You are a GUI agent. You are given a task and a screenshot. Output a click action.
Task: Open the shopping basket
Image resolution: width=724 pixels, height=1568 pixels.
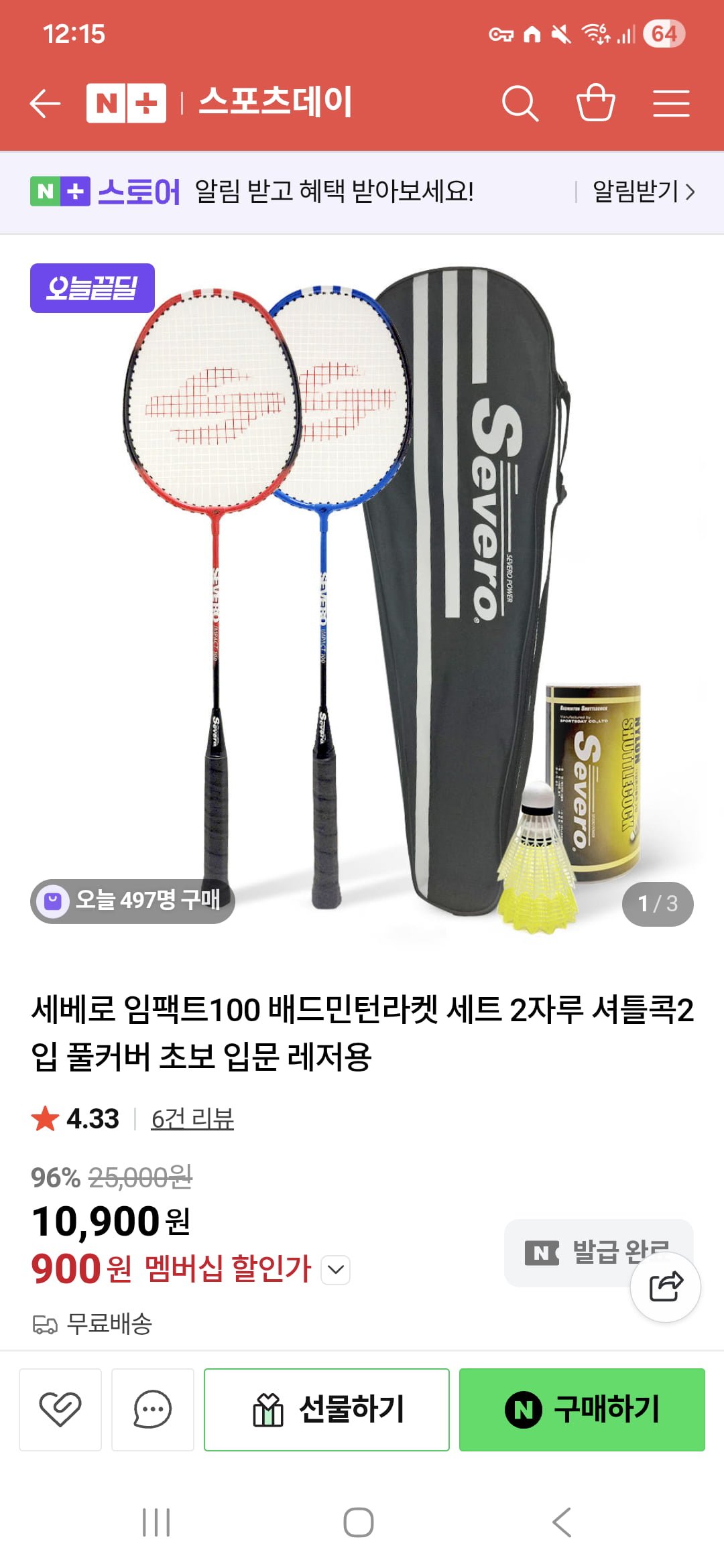(x=595, y=103)
